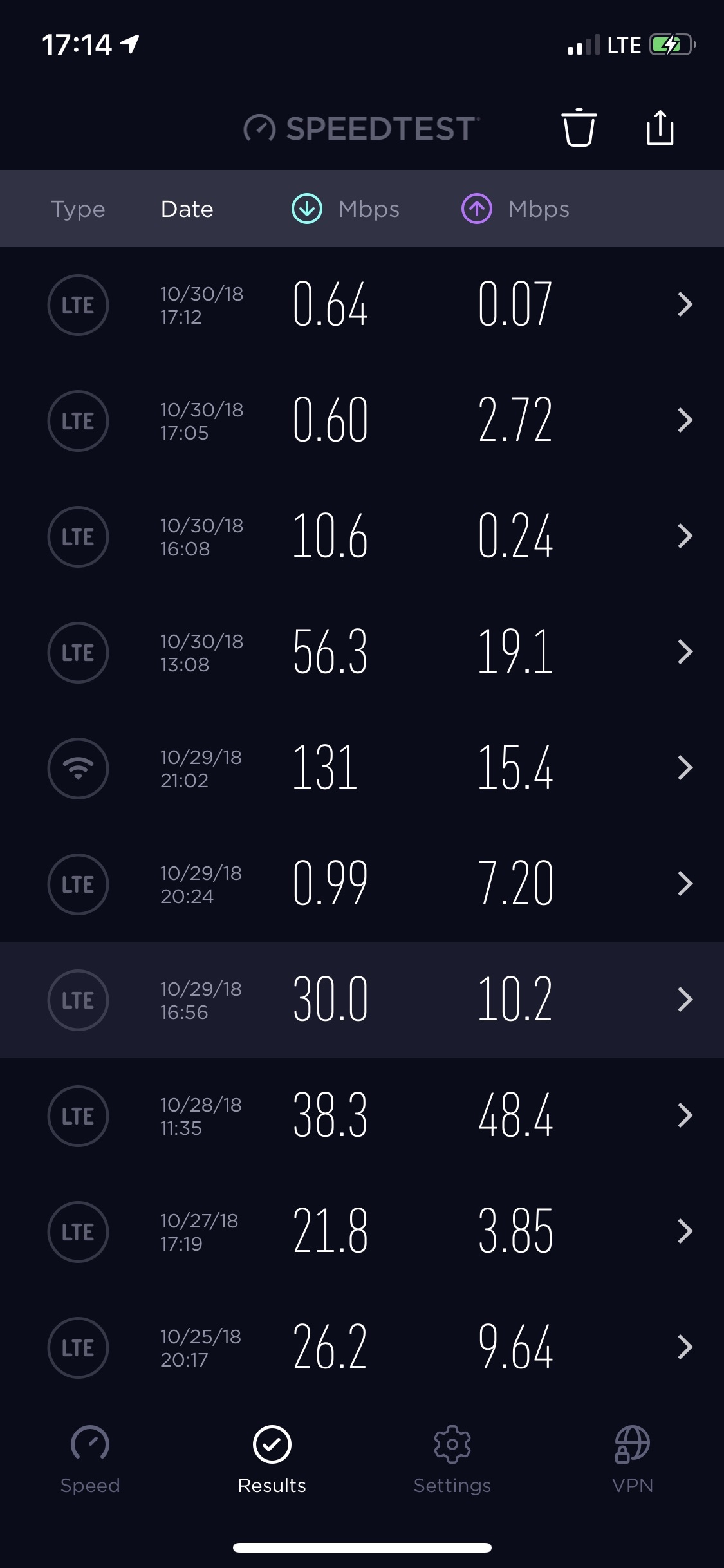Sort results by Type column
Image resolution: width=724 pixels, height=1568 pixels.
78,209
